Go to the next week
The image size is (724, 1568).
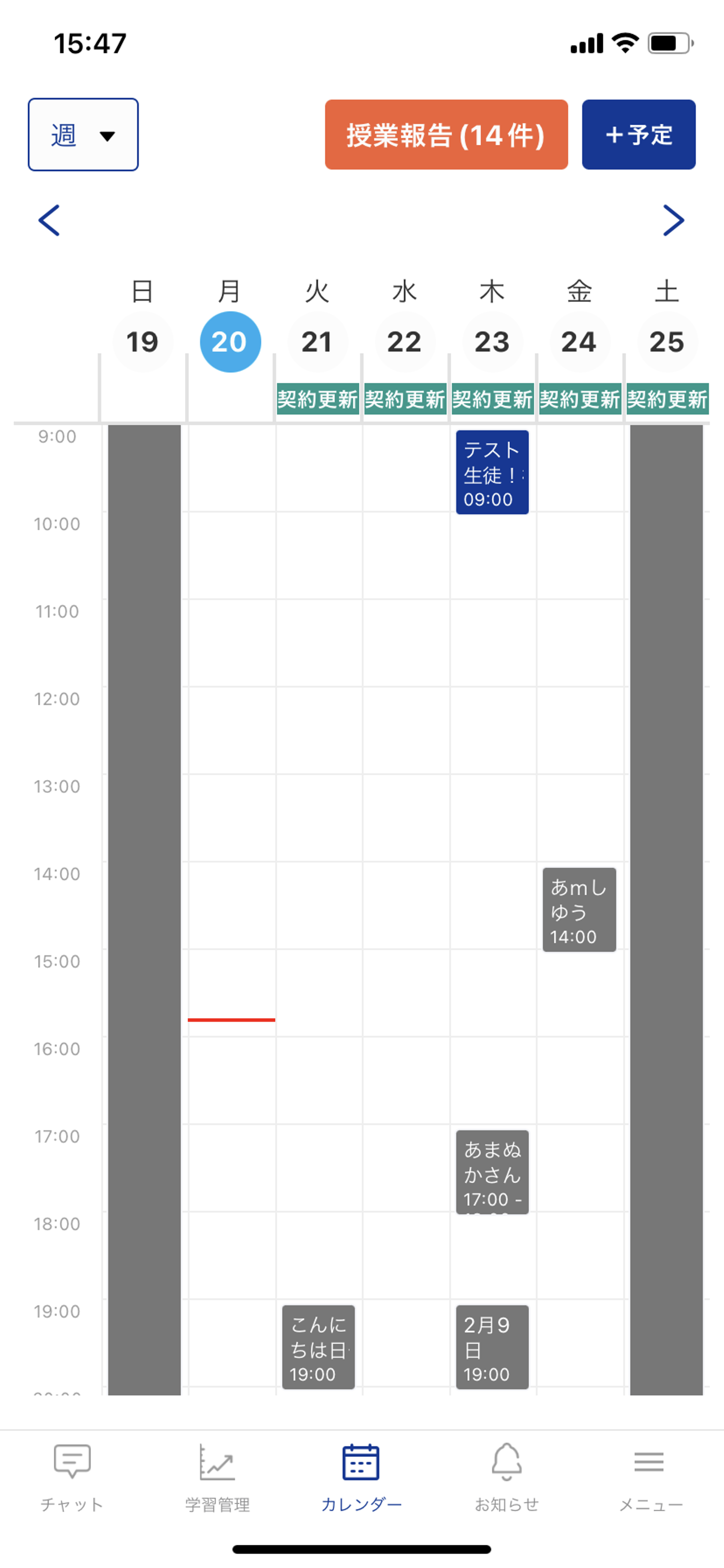[x=673, y=220]
